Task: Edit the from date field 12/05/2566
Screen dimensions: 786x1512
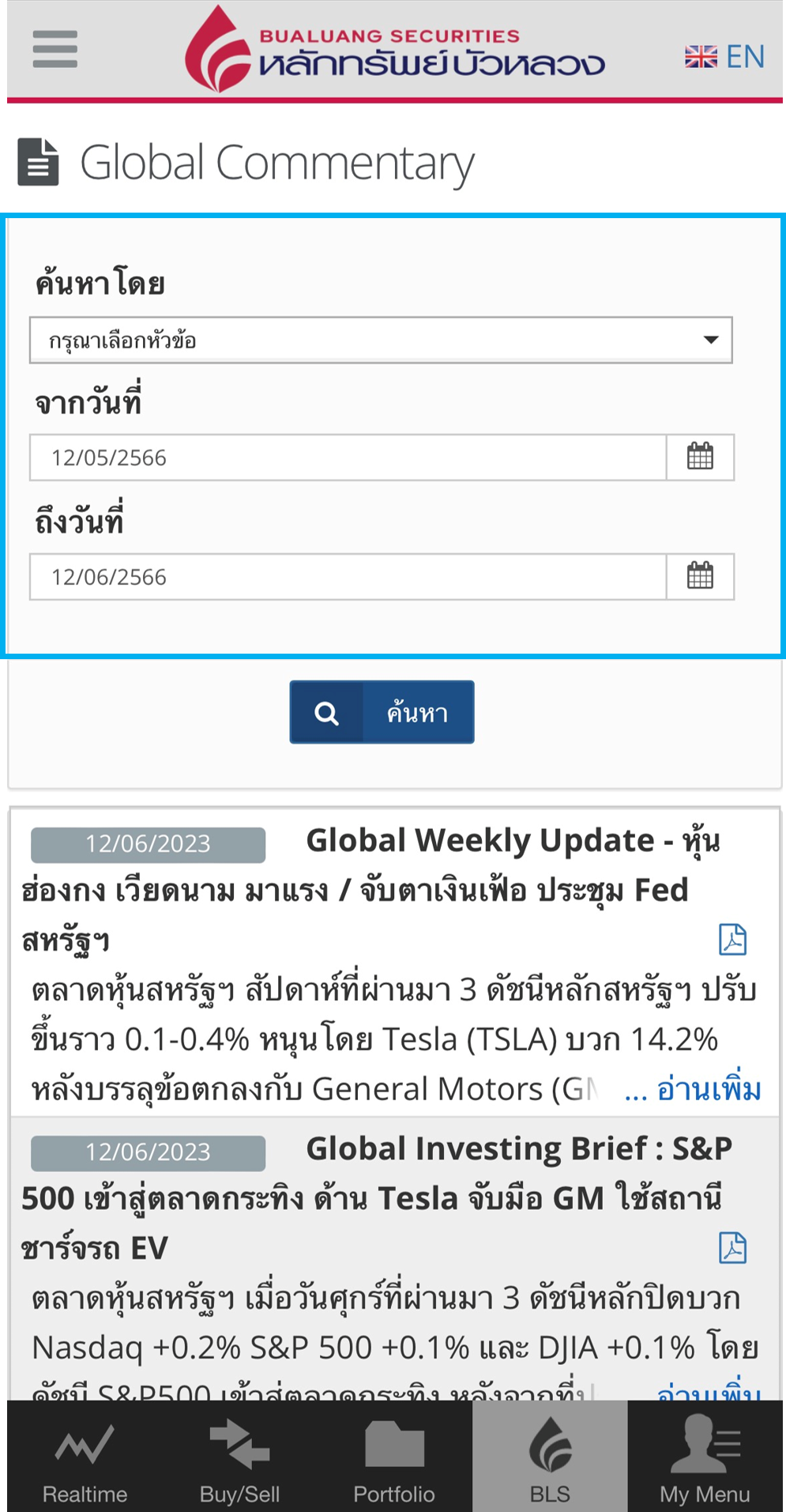Action: click(348, 458)
